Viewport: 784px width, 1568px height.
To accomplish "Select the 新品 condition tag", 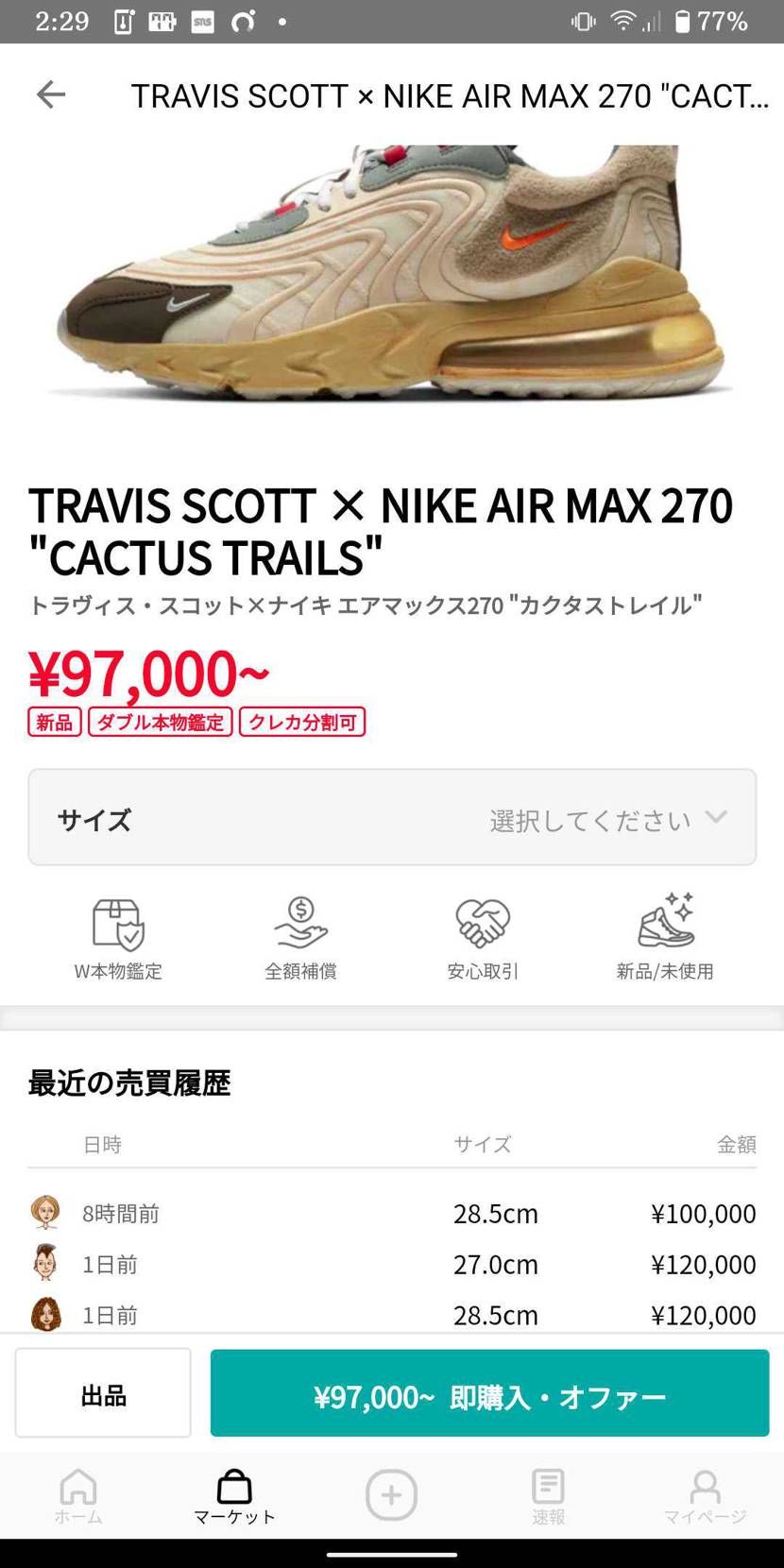I will point(54,722).
